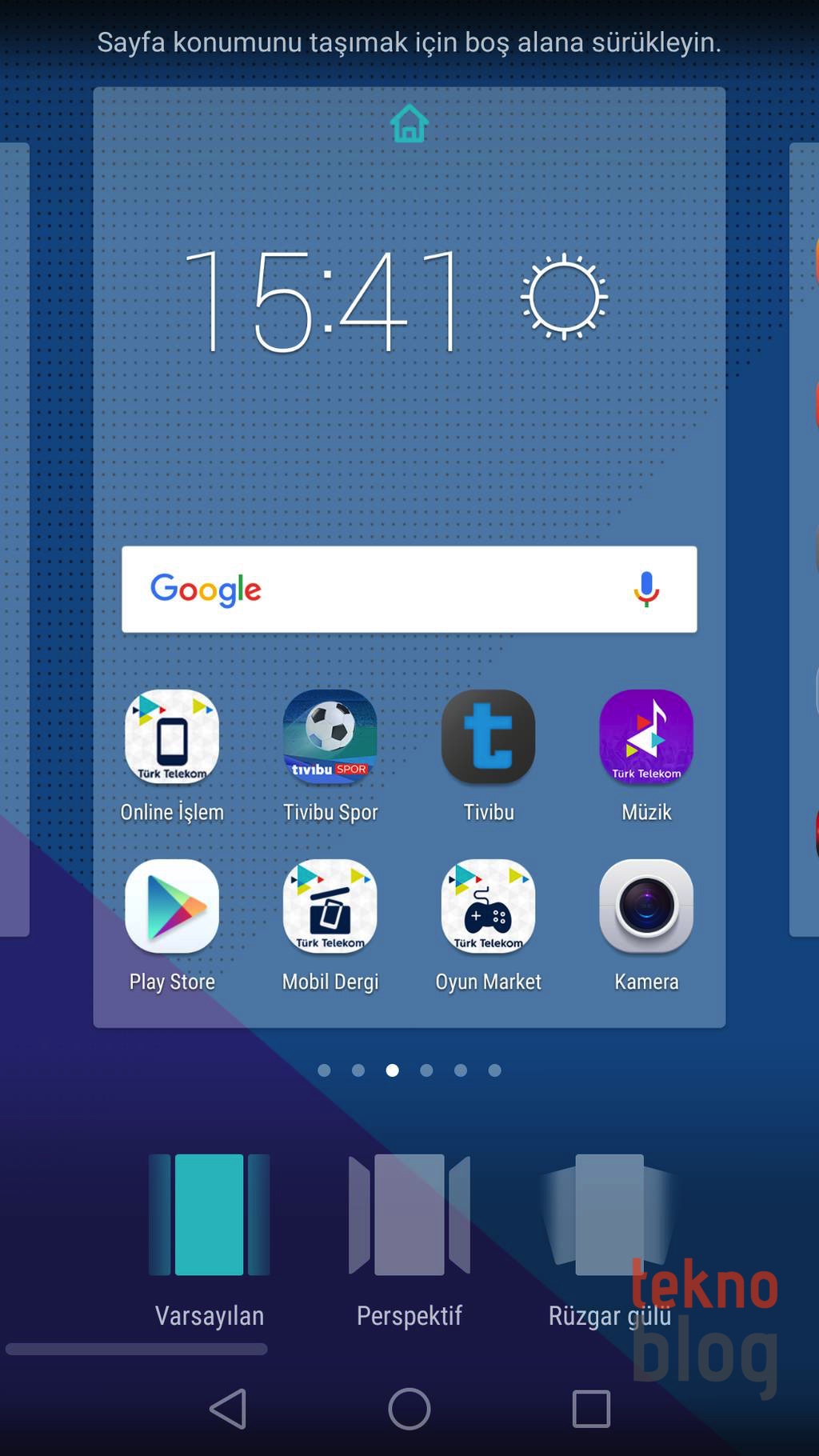Screen dimensions: 819x1456
Task: Open the Online İşlem app
Action: (x=172, y=737)
